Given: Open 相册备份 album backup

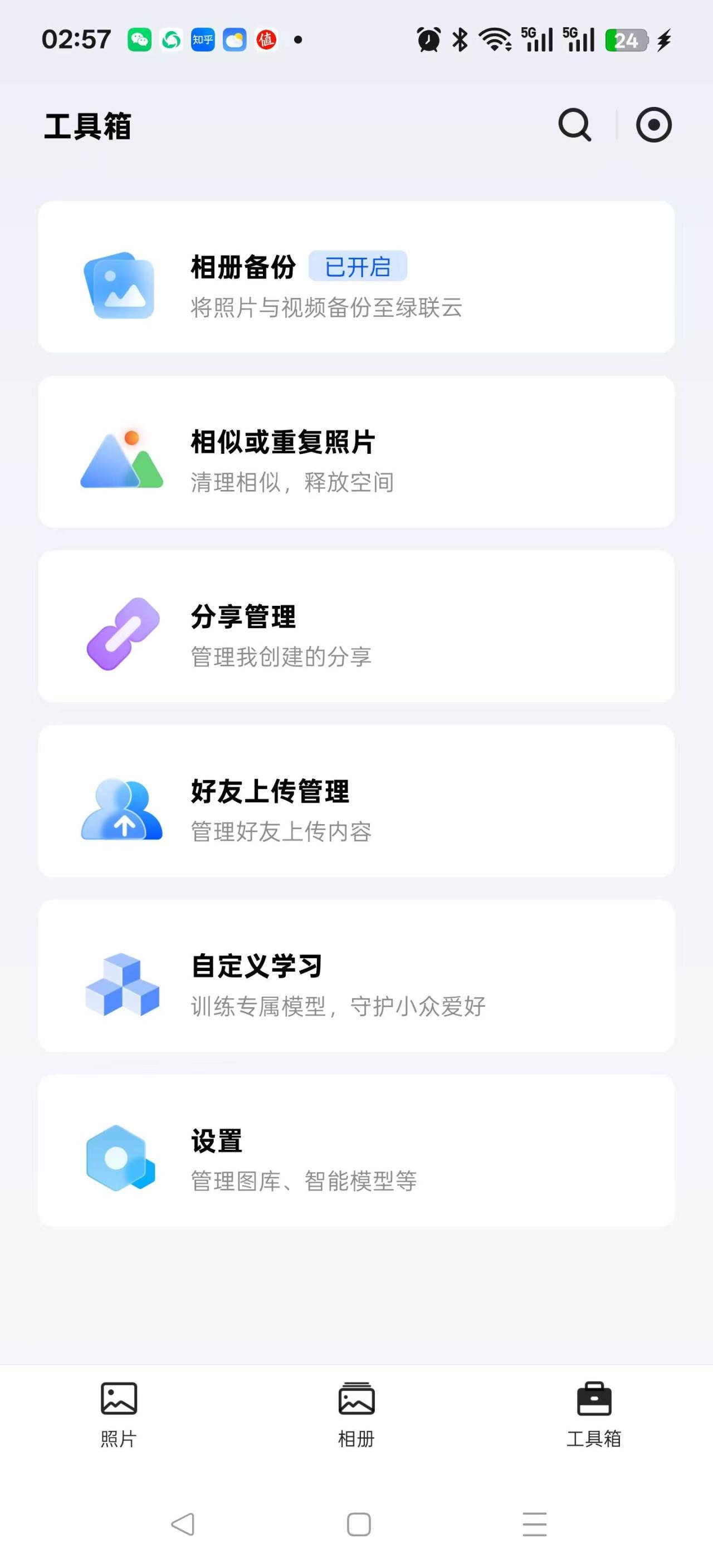Looking at the screenshot, I should (x=356, y=277).
